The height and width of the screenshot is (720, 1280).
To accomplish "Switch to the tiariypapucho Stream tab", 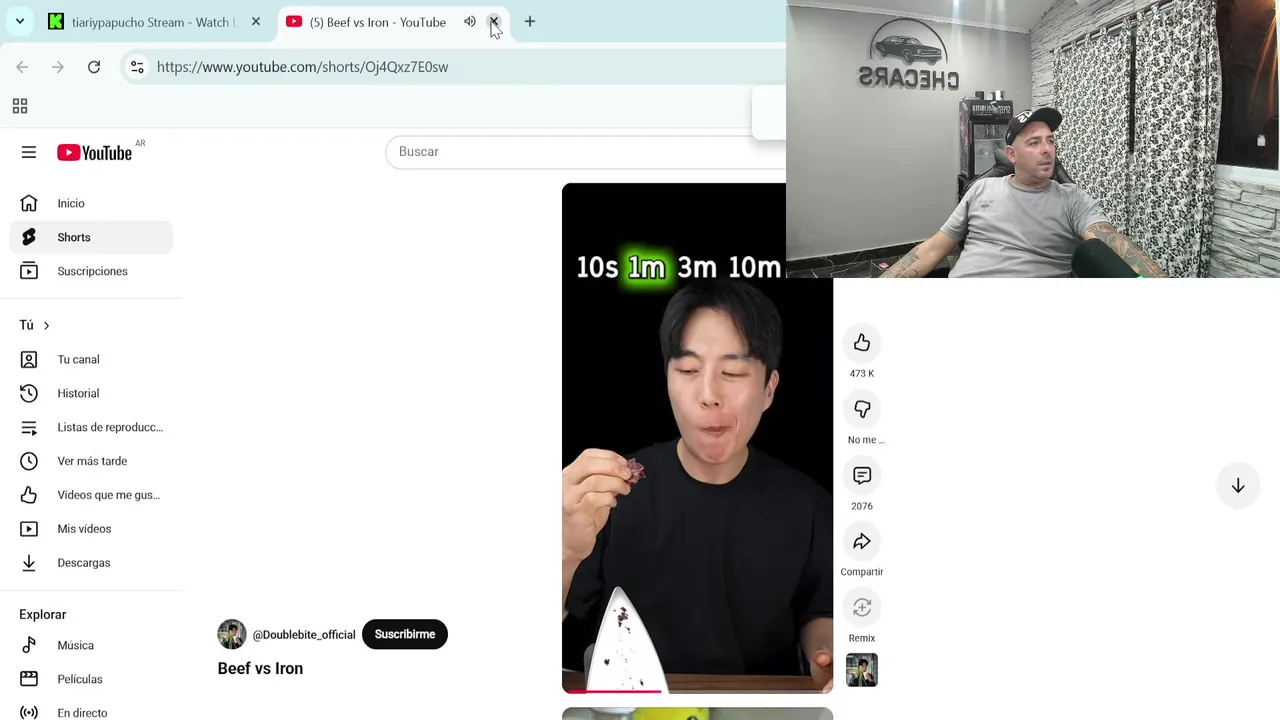I will click(x=150, y=22).
